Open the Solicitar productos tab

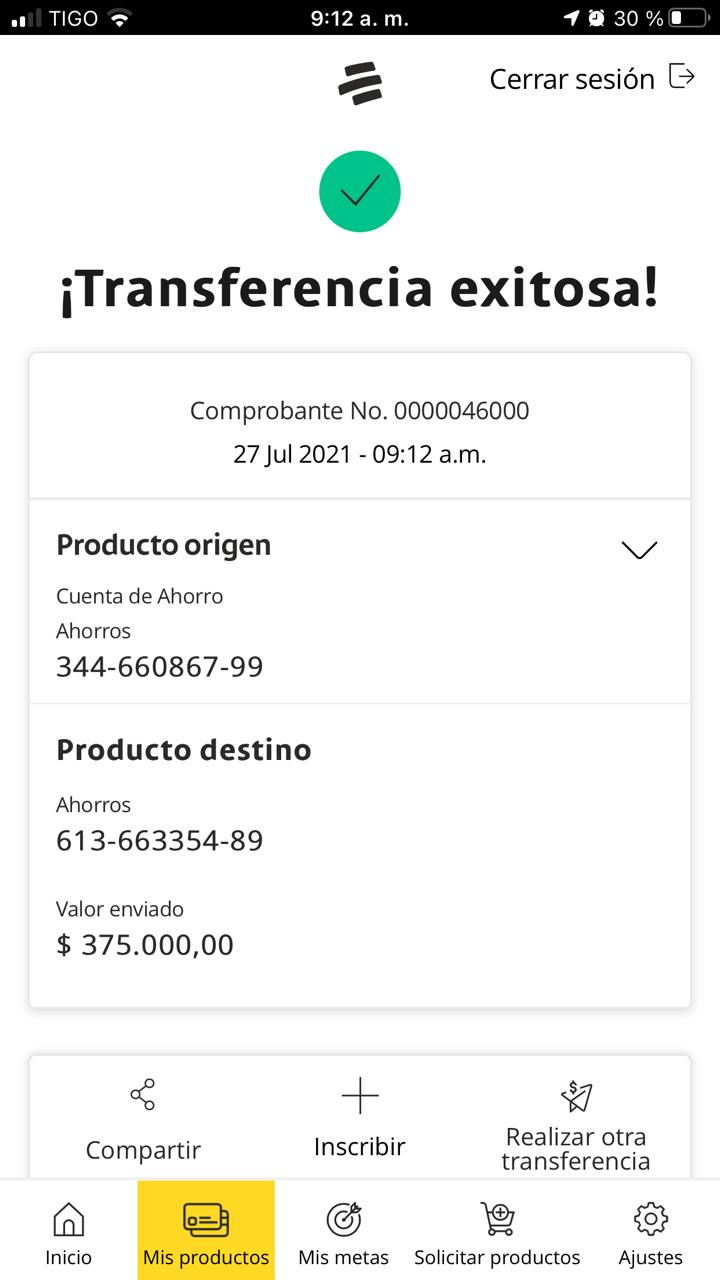497,1232
